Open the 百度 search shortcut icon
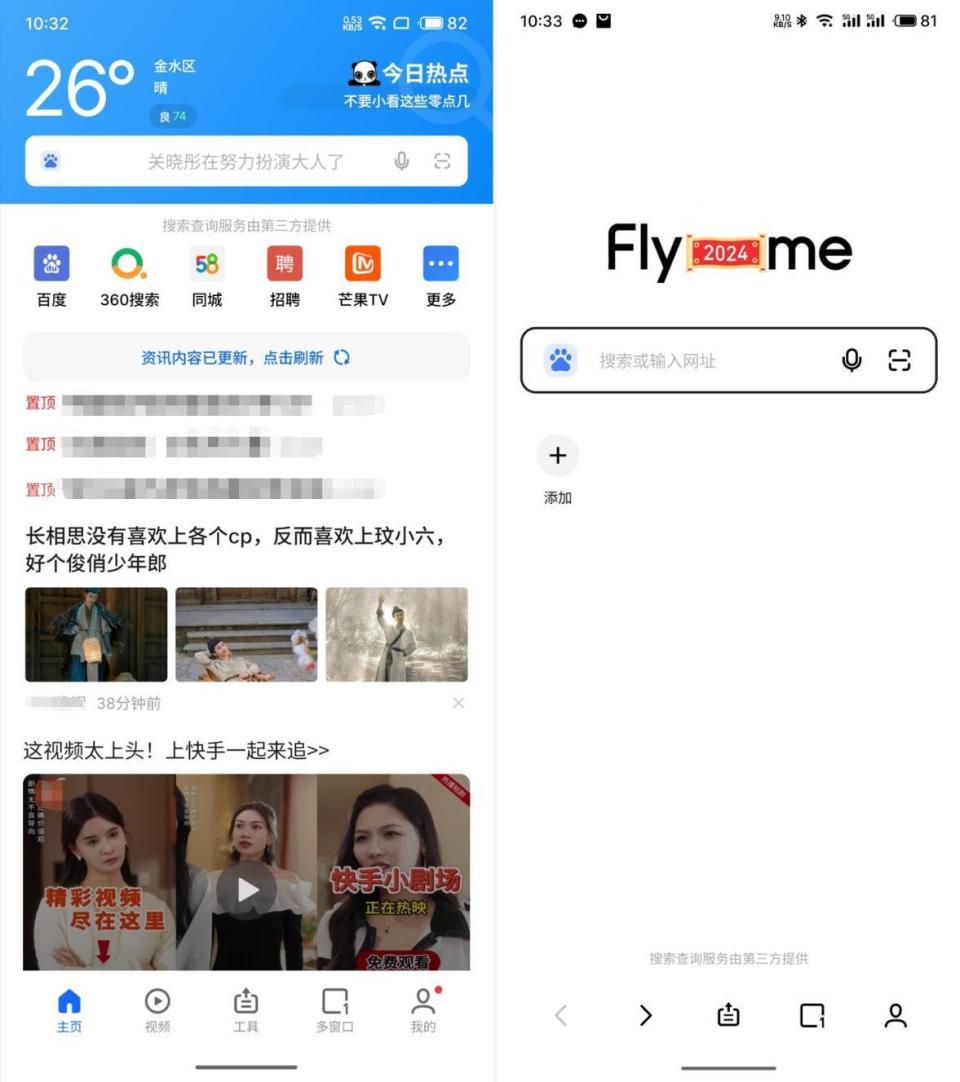This screenshot has width=960, height=1082. tap(51, 267)
